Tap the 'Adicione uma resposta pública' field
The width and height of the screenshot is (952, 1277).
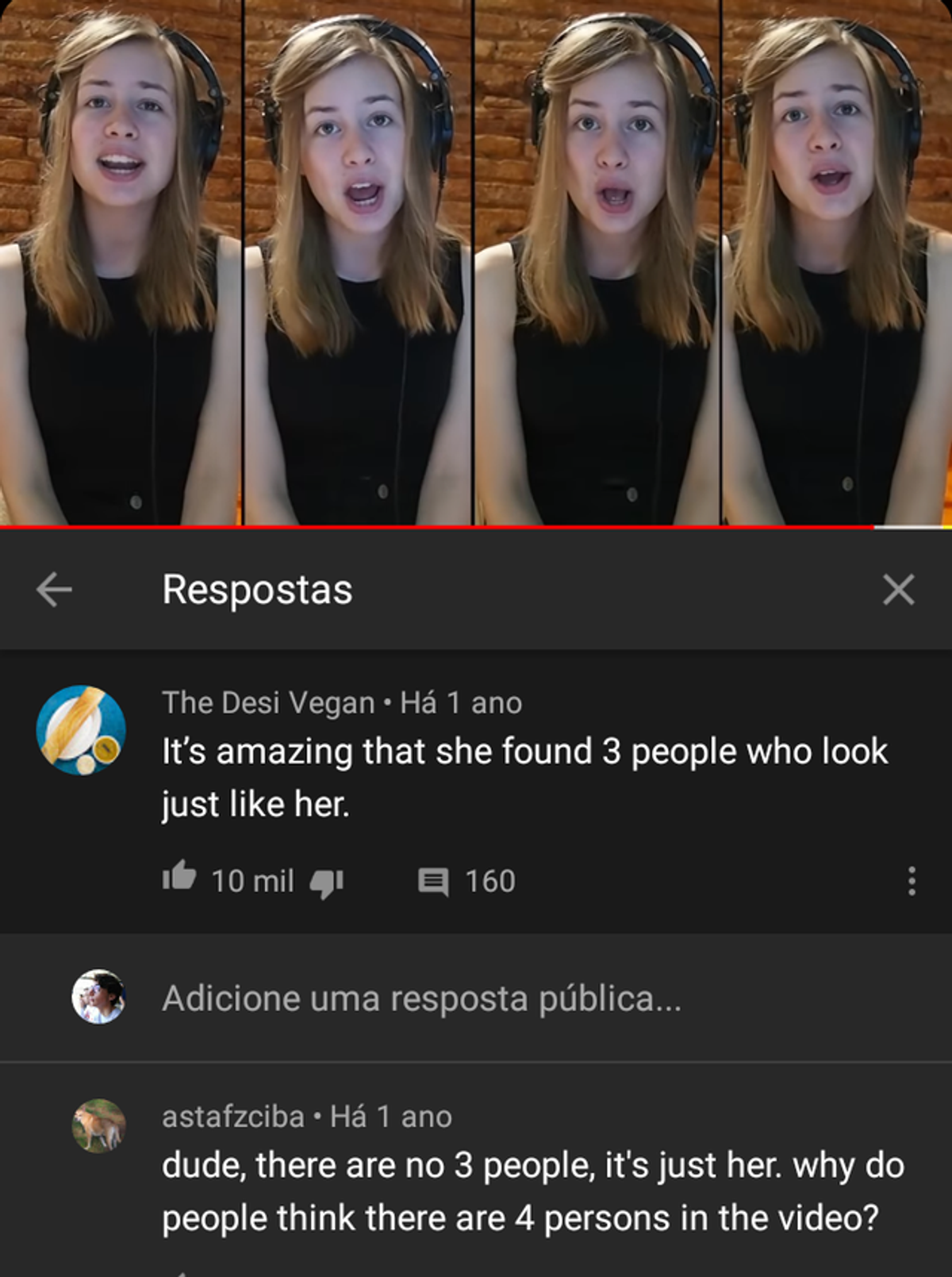coord(421,998)
